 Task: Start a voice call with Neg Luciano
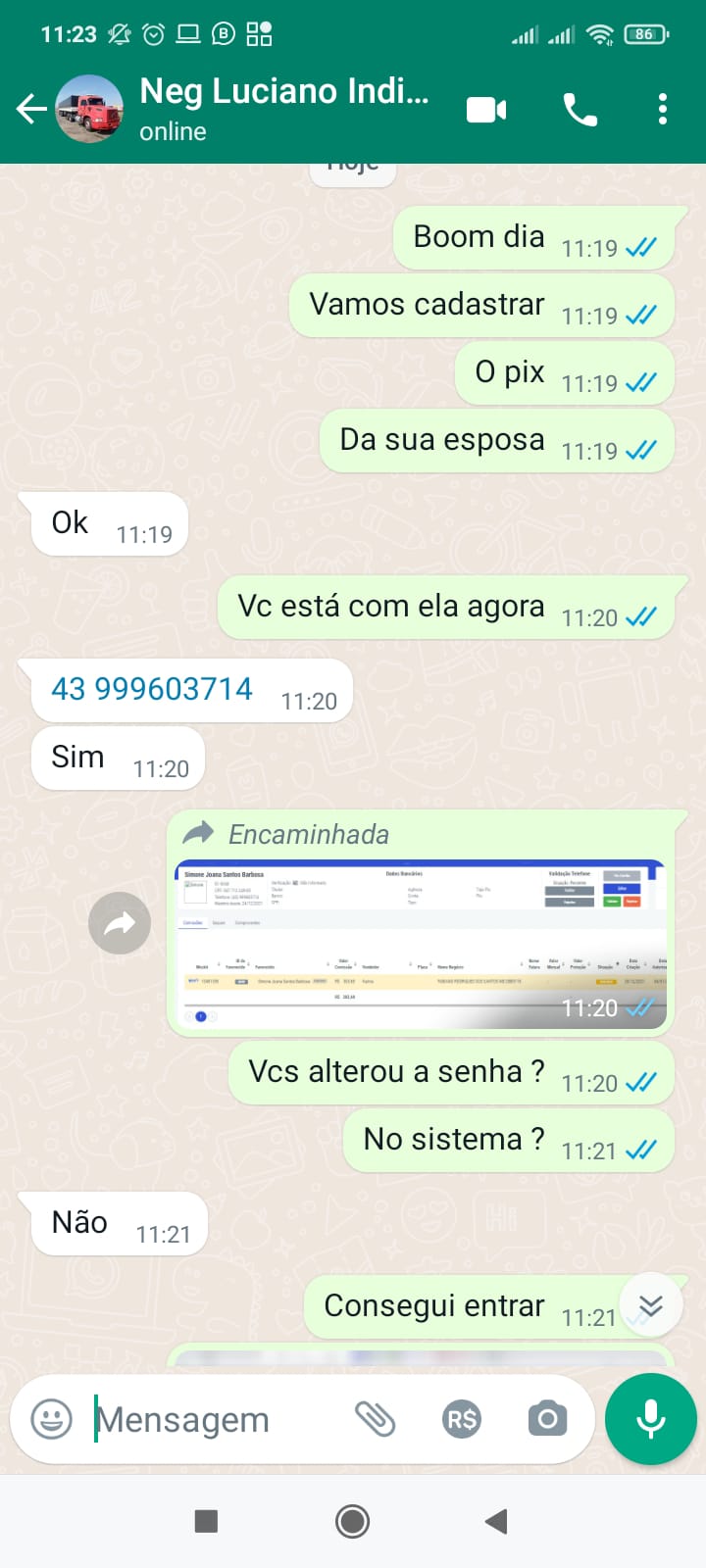tap(580, 109)
